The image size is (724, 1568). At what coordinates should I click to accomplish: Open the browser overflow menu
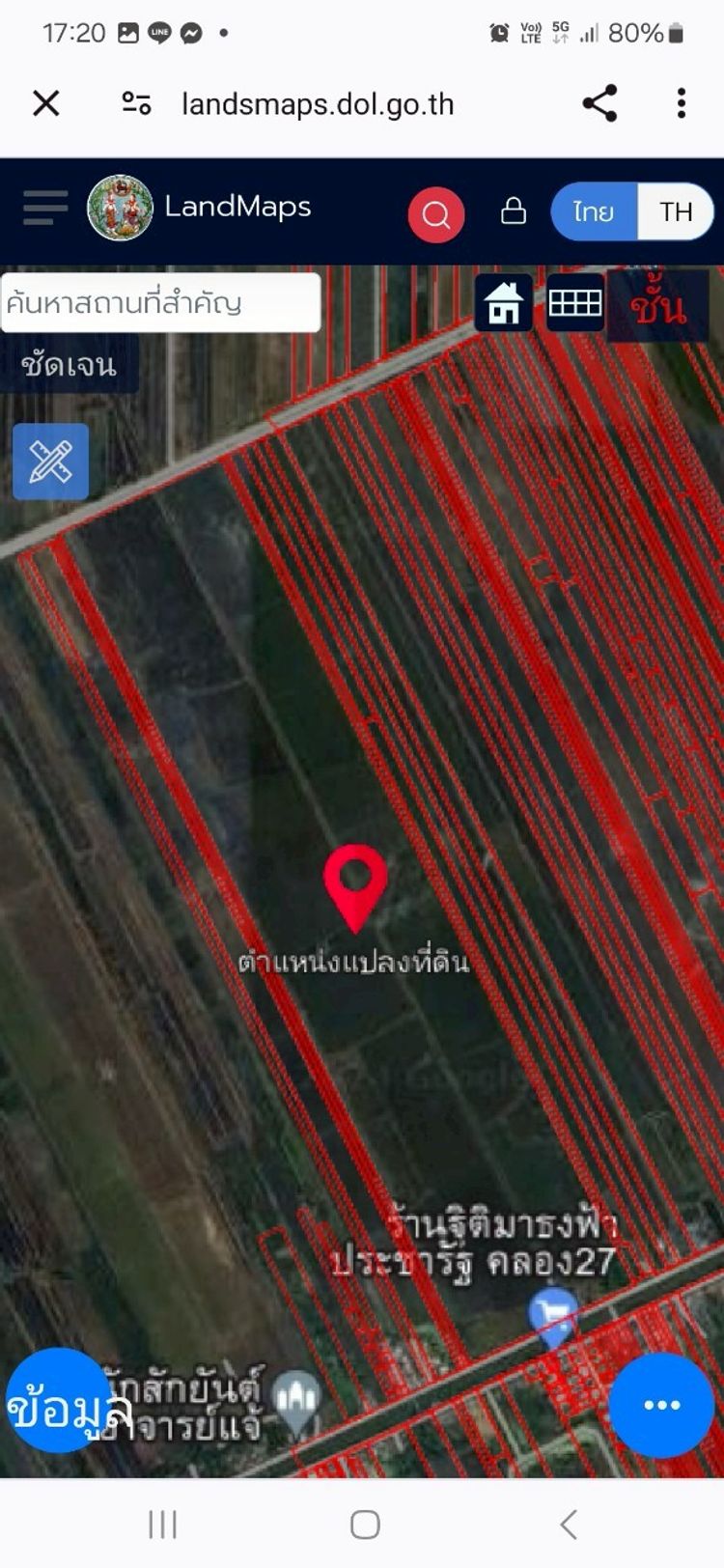click(682, 103)
